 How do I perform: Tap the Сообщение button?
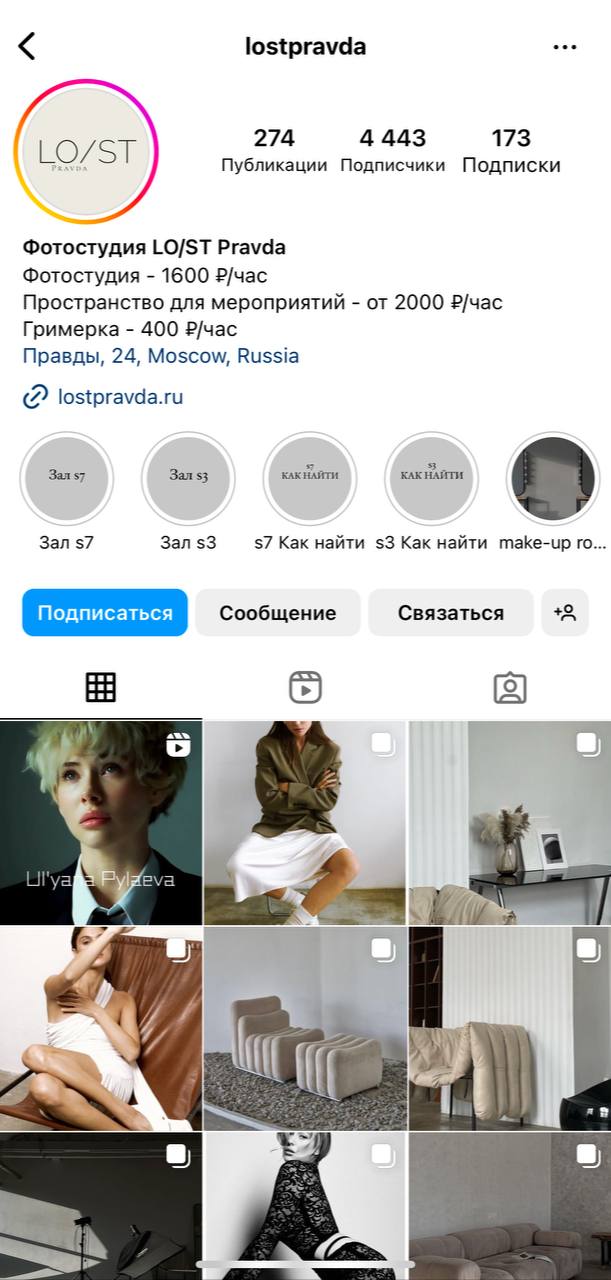pos(278,613)
